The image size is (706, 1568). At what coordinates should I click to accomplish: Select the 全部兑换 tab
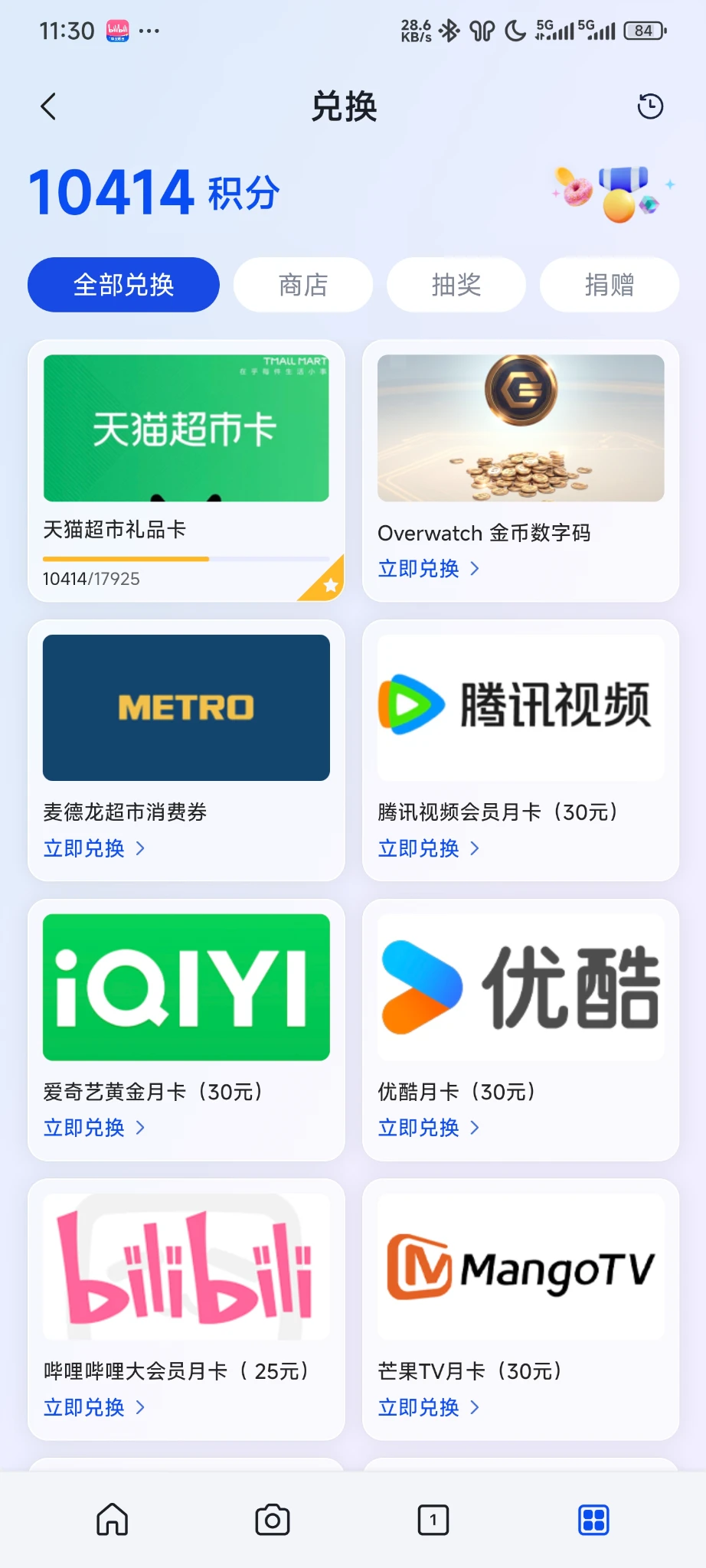tap(123, 285)
